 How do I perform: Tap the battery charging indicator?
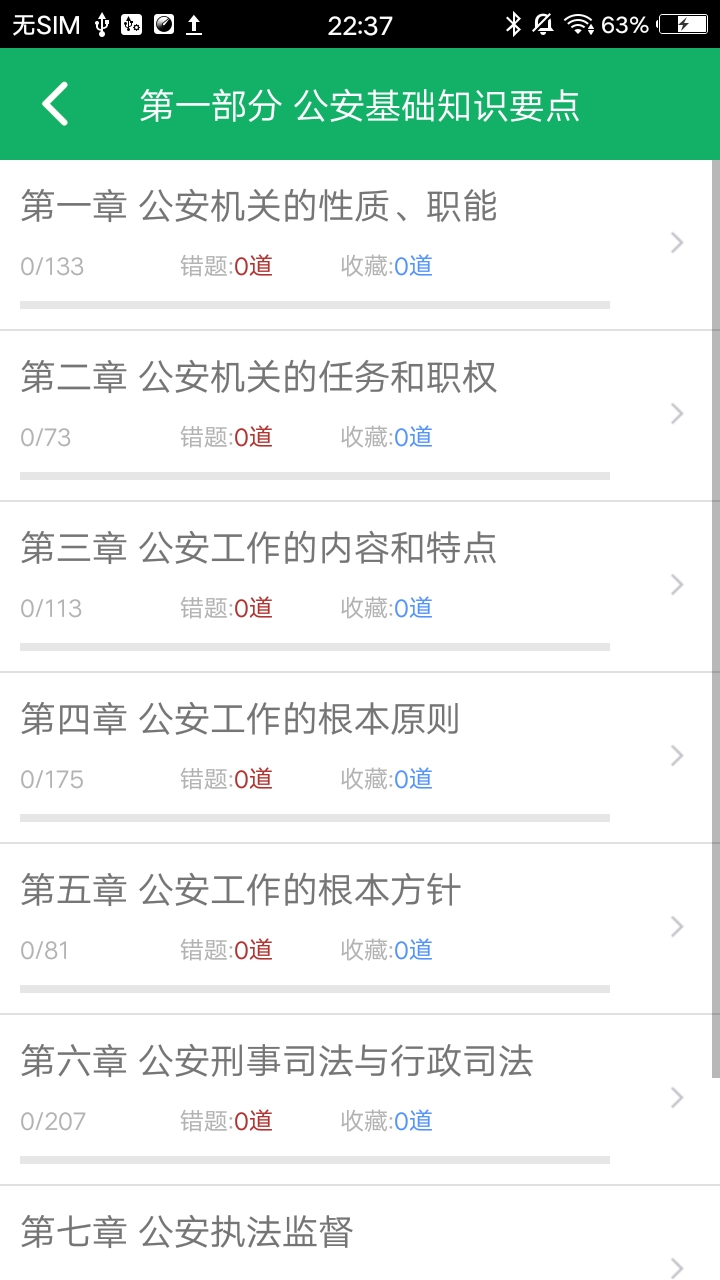click(684, 22)
